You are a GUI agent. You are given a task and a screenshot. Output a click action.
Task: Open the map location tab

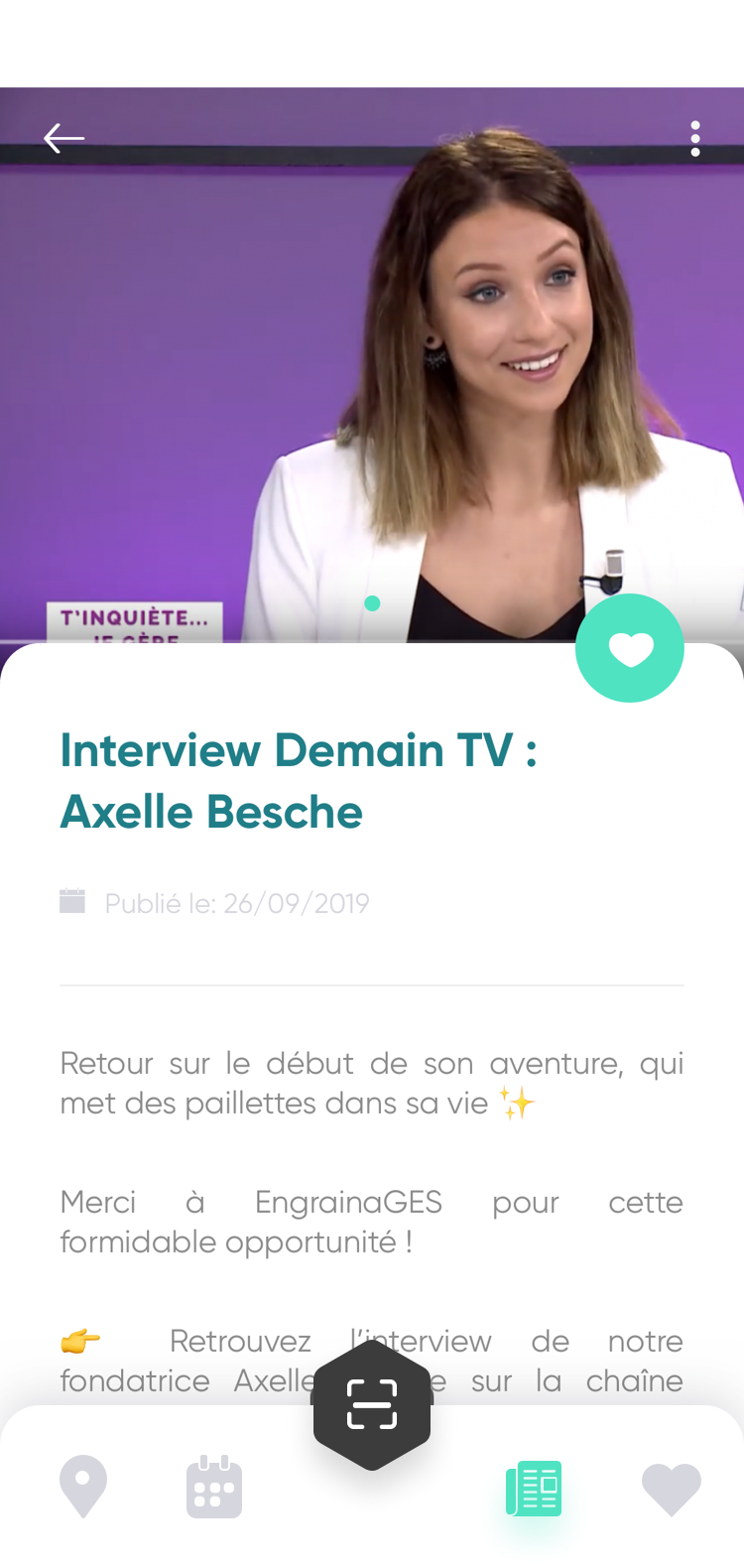[x=83, y=1487]
